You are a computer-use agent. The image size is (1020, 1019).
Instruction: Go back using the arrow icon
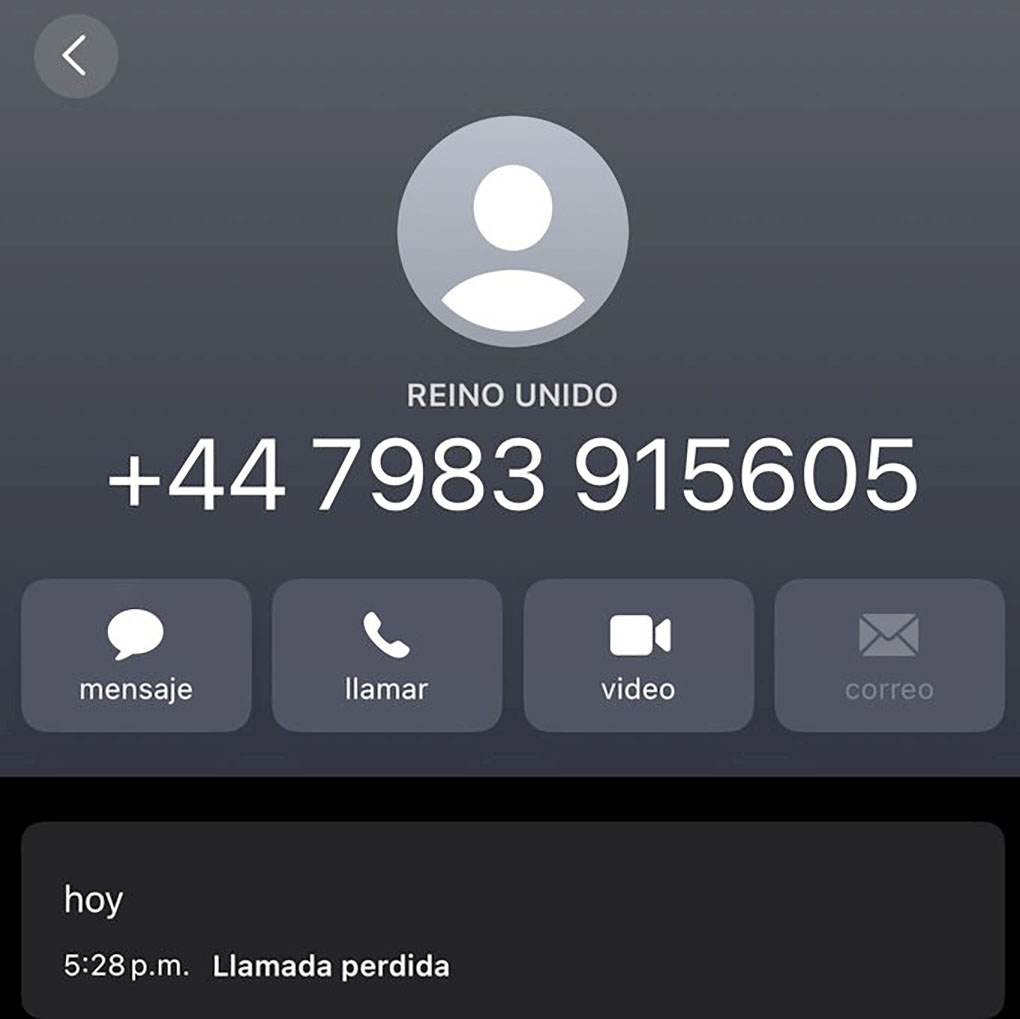[x=75, y=56]
